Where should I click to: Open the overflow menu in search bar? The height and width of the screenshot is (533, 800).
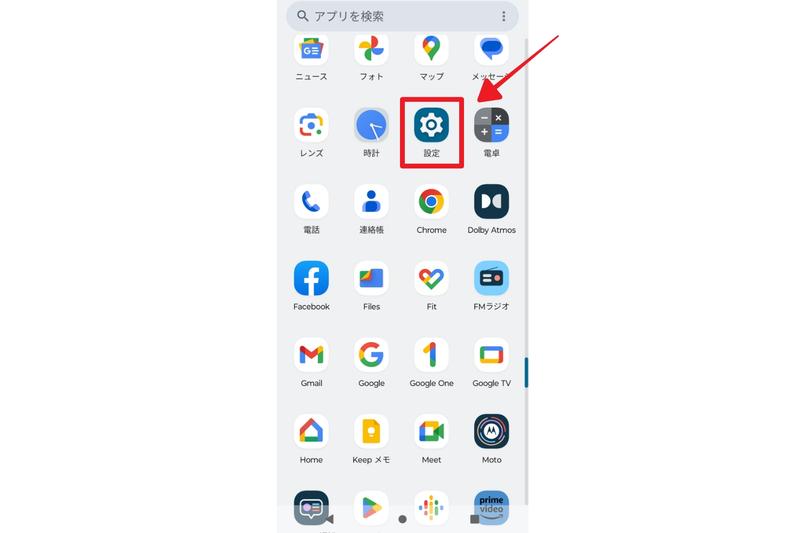pyautogui.click(x=503, y=17)
